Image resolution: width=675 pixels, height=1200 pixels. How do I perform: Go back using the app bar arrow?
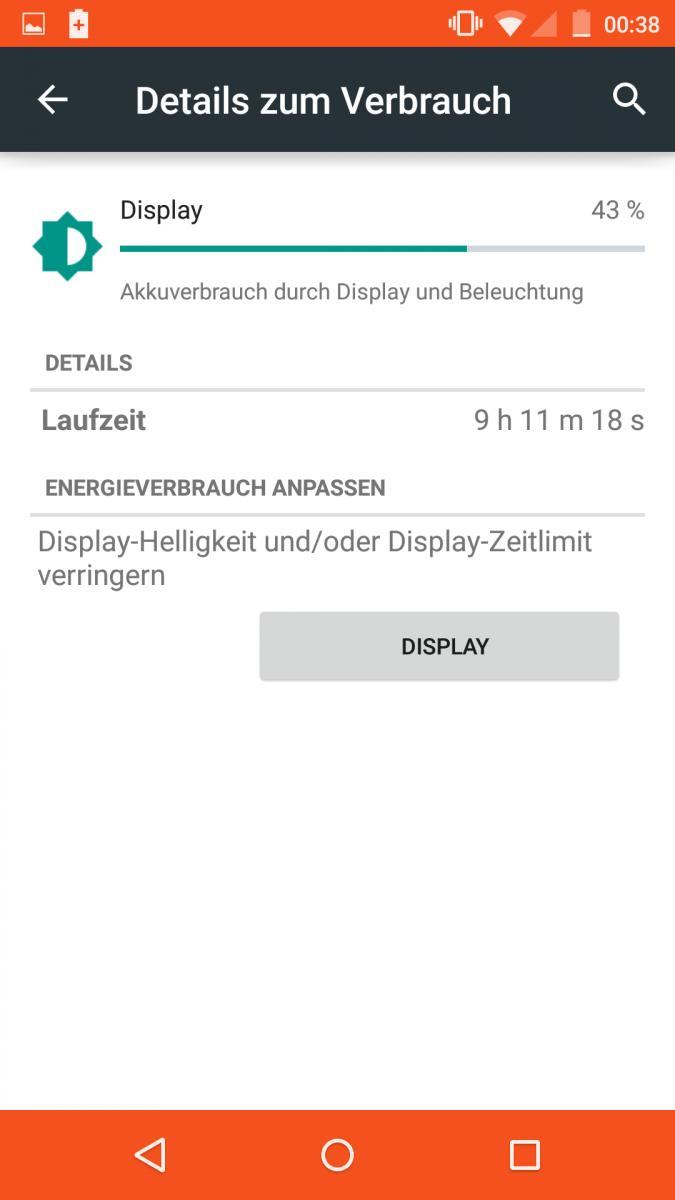52,100
